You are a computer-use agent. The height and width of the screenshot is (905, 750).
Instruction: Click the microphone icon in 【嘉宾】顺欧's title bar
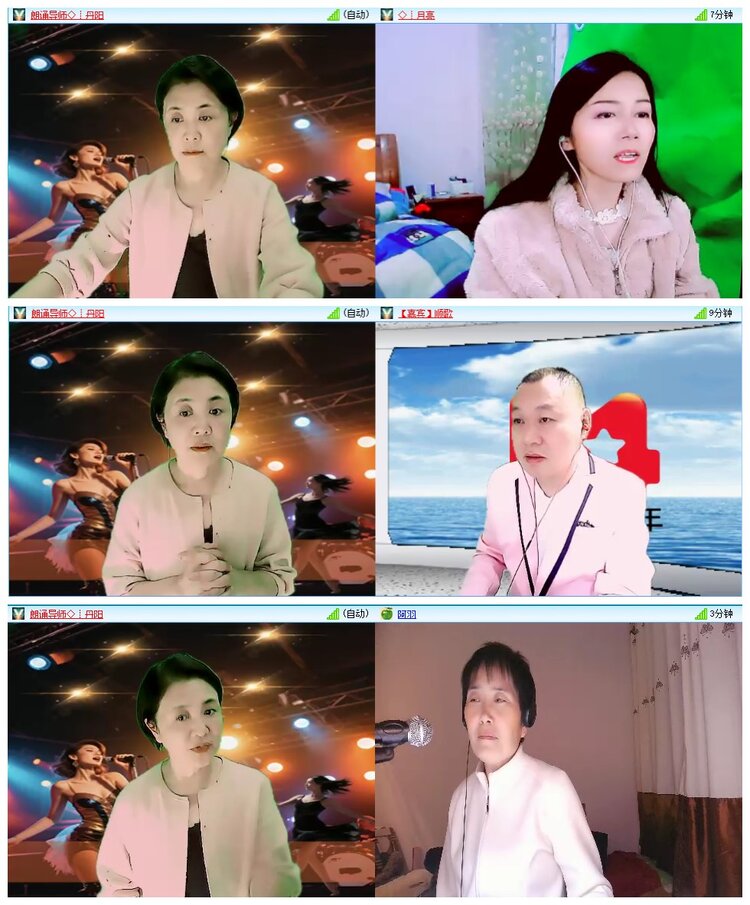tap(389, 311)
